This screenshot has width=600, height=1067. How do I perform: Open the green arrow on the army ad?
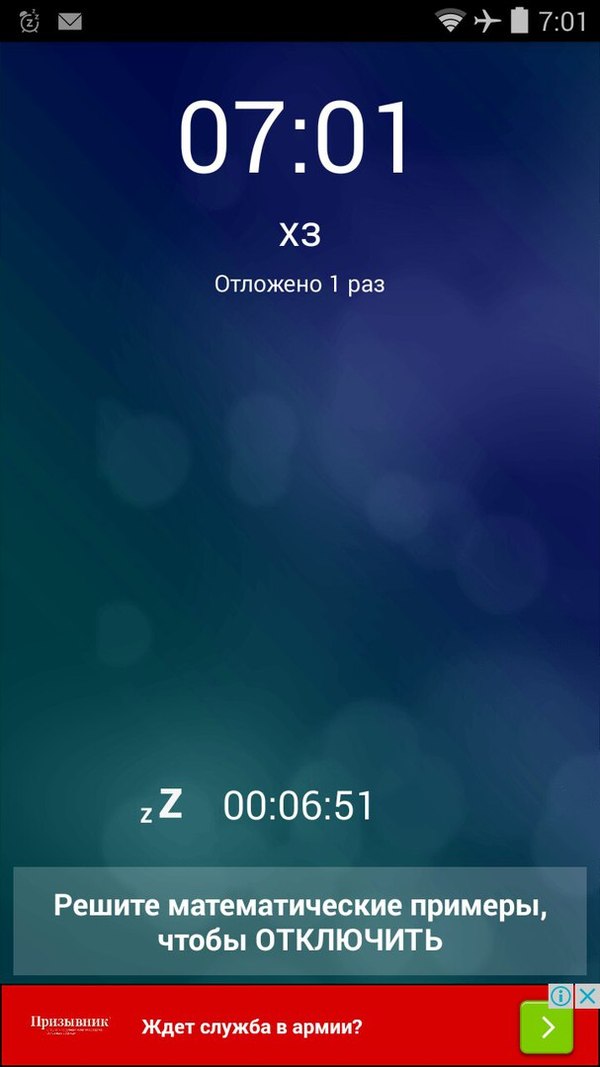click(x=546, y=1027)
